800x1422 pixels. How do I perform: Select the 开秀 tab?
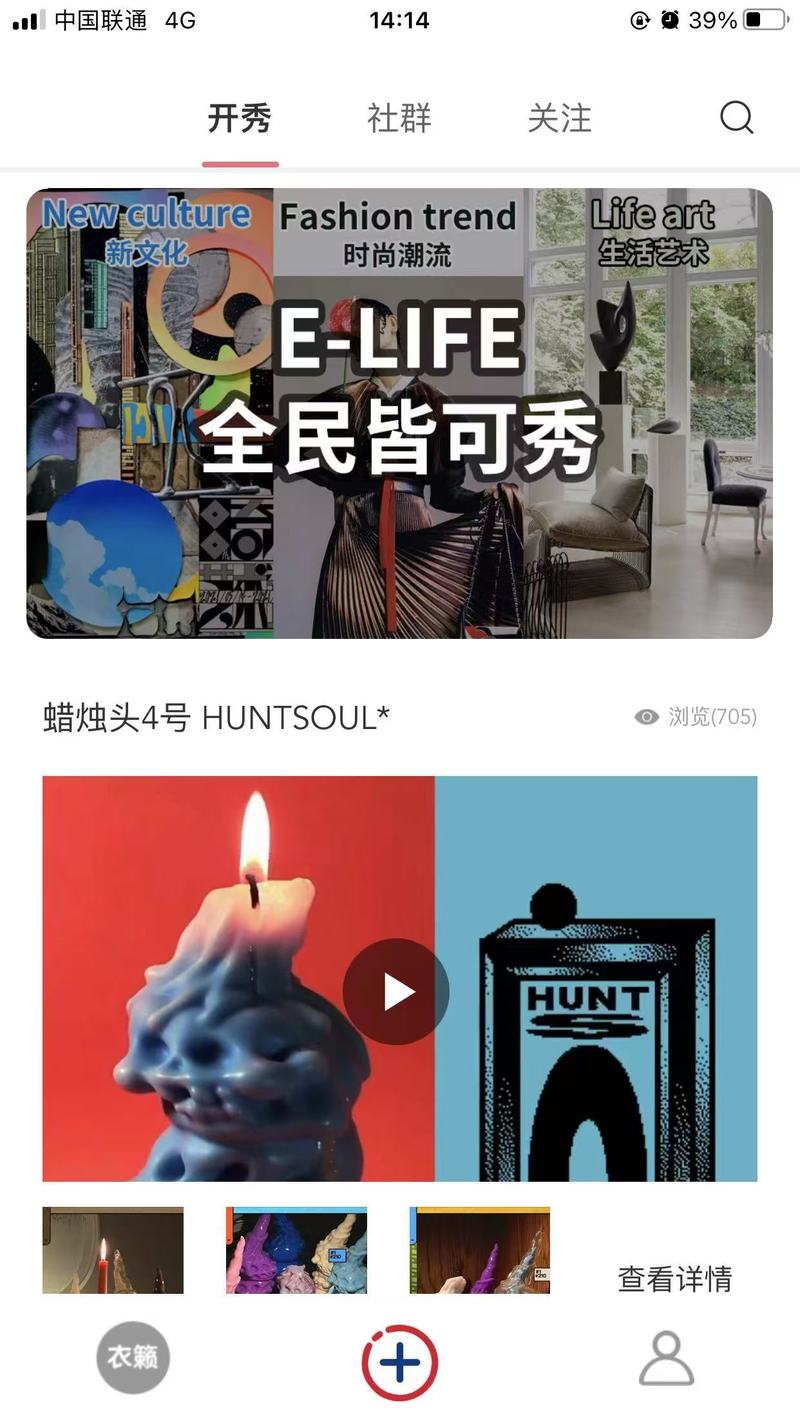pos(240,119)
